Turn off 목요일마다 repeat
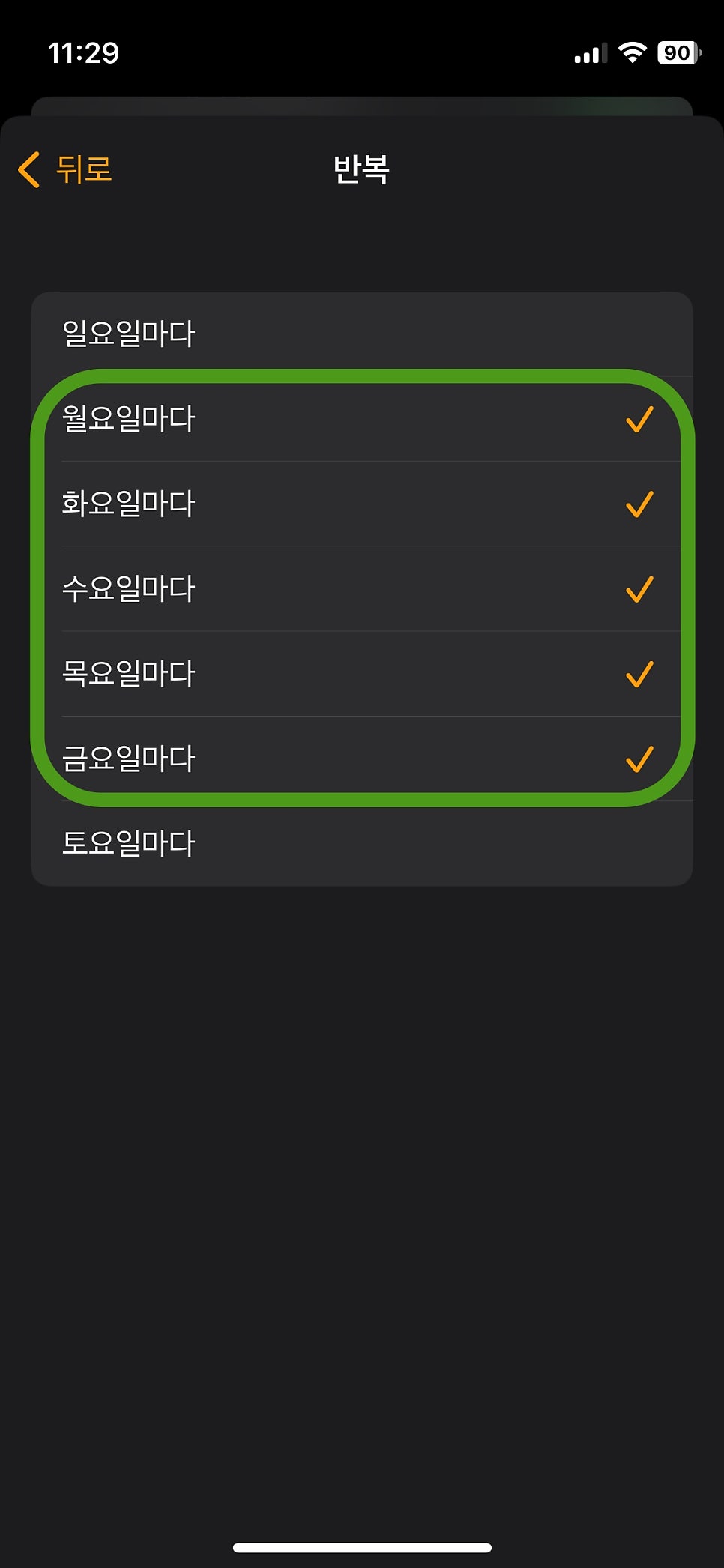This screenshot has width=724, height=1568. [362, 674]
